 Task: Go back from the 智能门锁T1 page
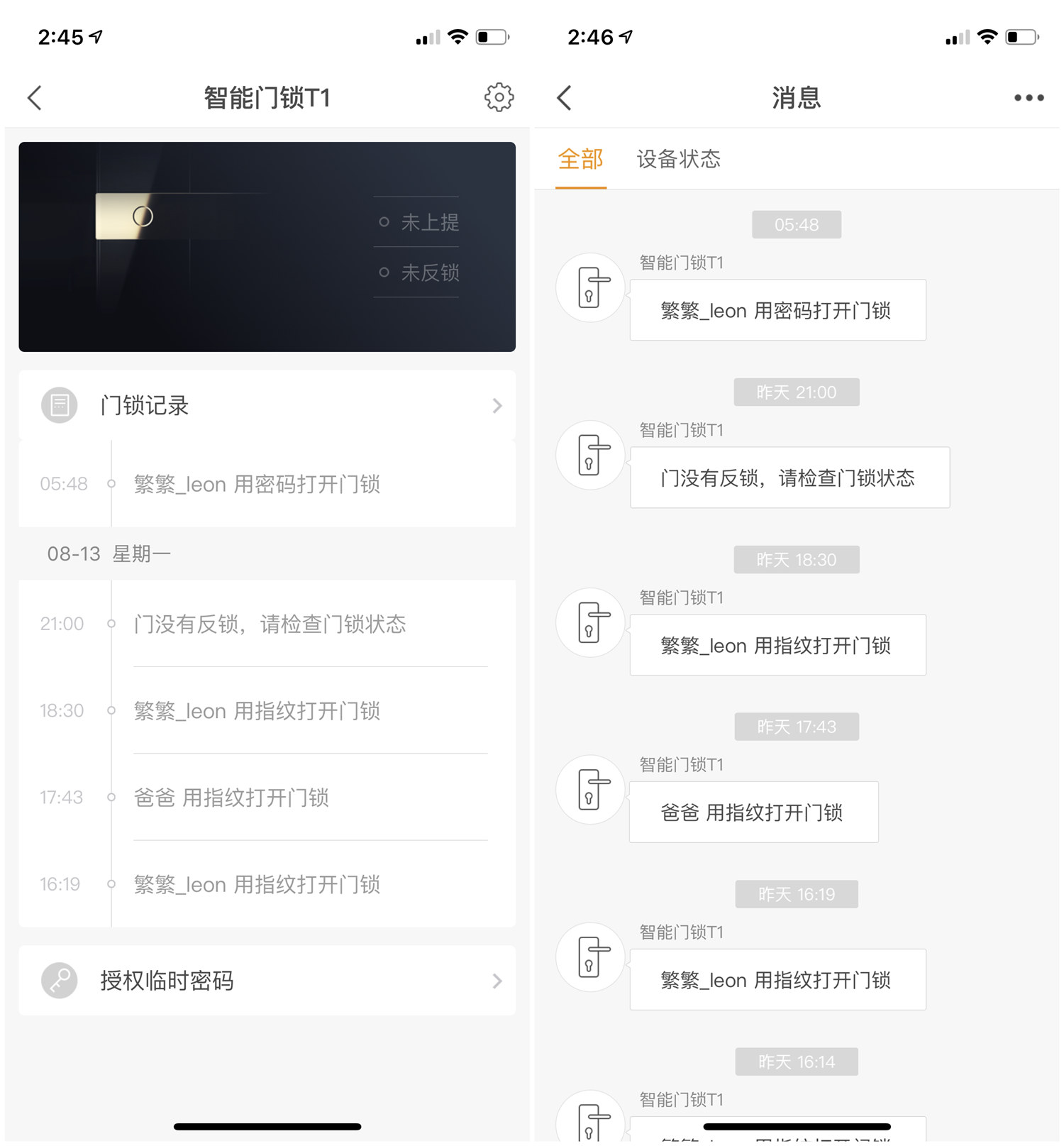35,97
